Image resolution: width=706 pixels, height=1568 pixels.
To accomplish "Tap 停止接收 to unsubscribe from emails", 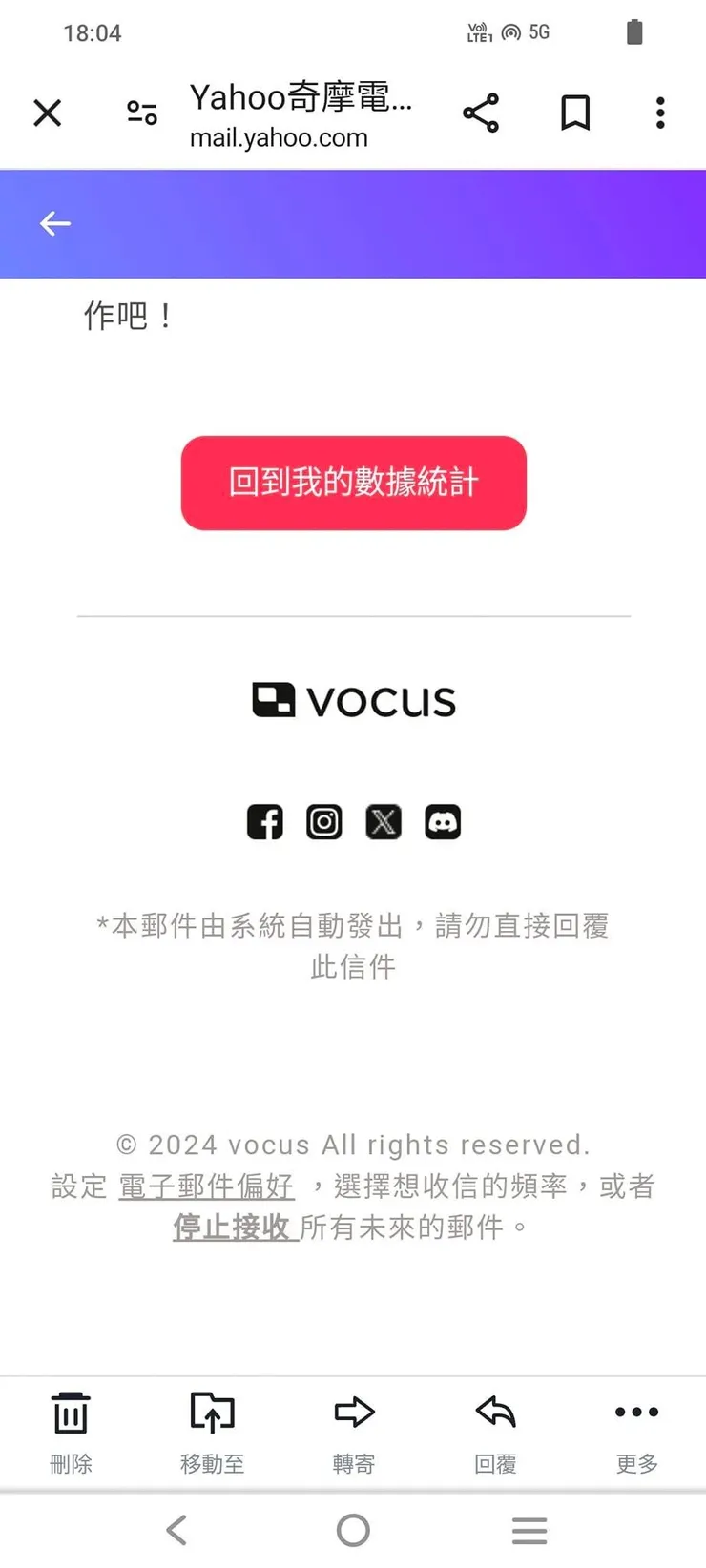I will [x=234, y=1228].
